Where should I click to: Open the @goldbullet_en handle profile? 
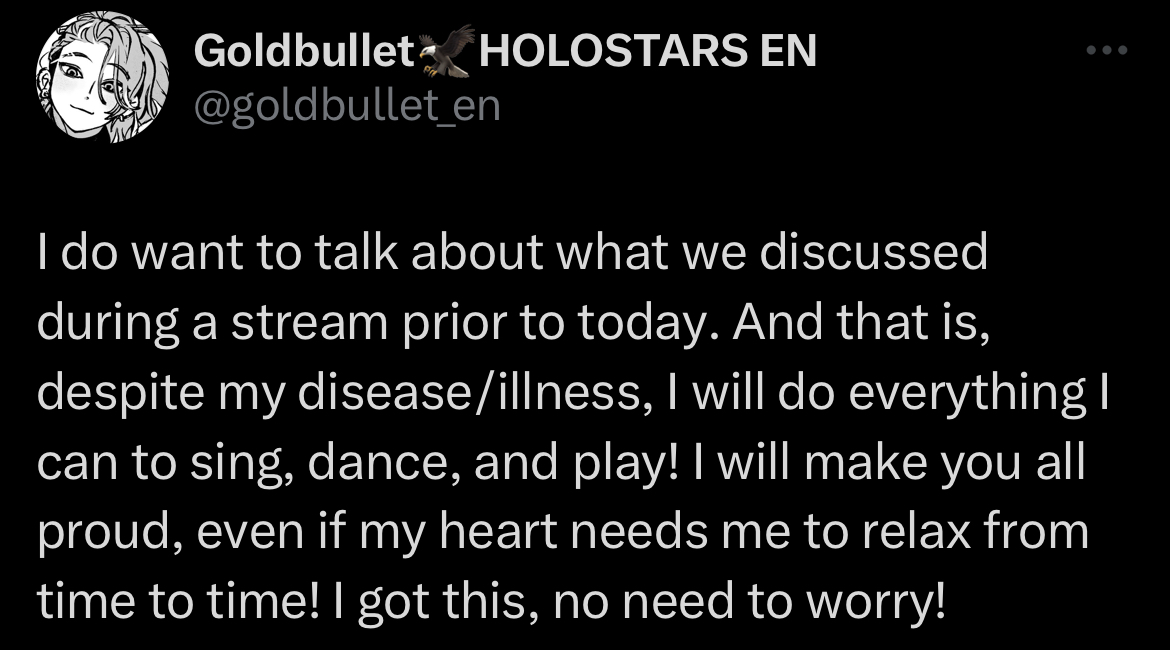click(x=345, y=104)
